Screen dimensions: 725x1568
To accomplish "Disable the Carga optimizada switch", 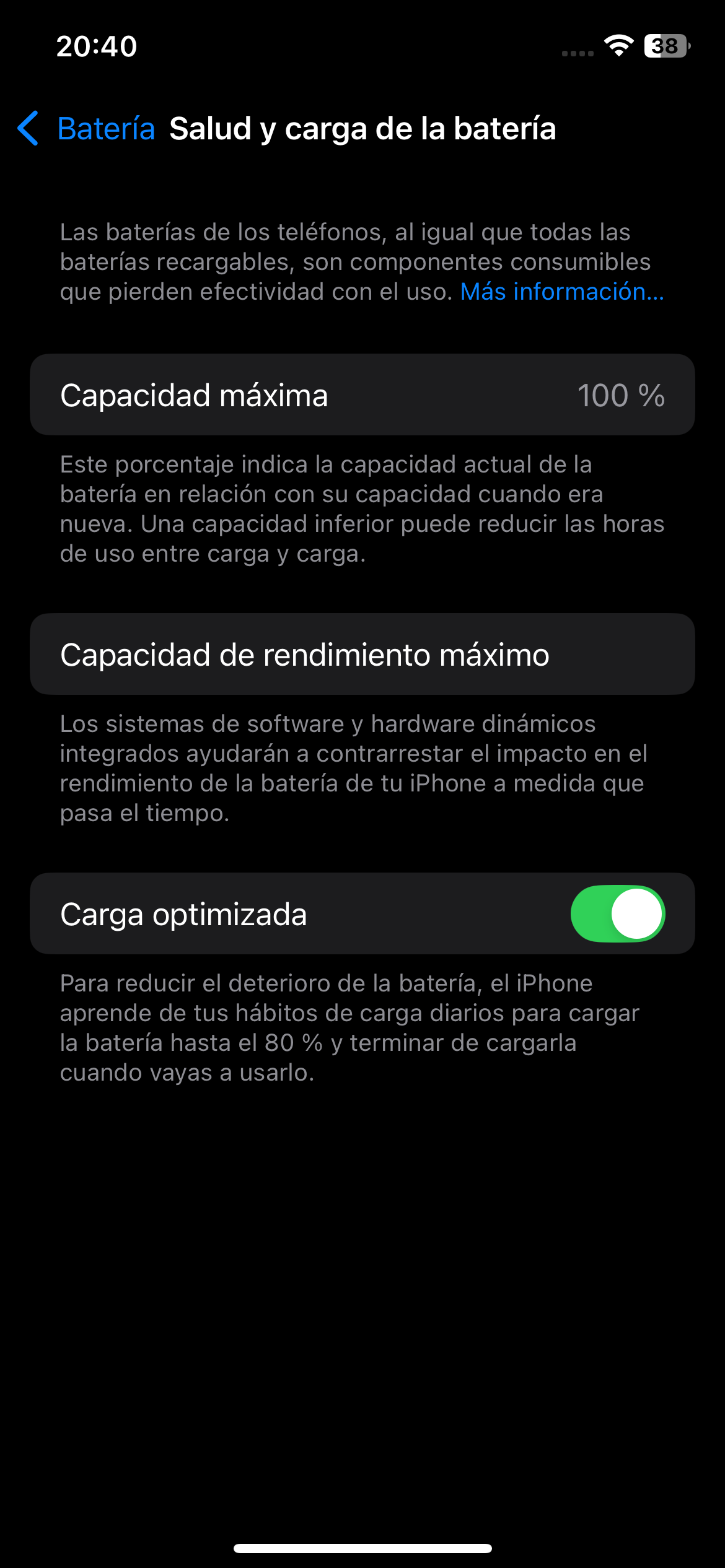I will click(x=618, y=913).
